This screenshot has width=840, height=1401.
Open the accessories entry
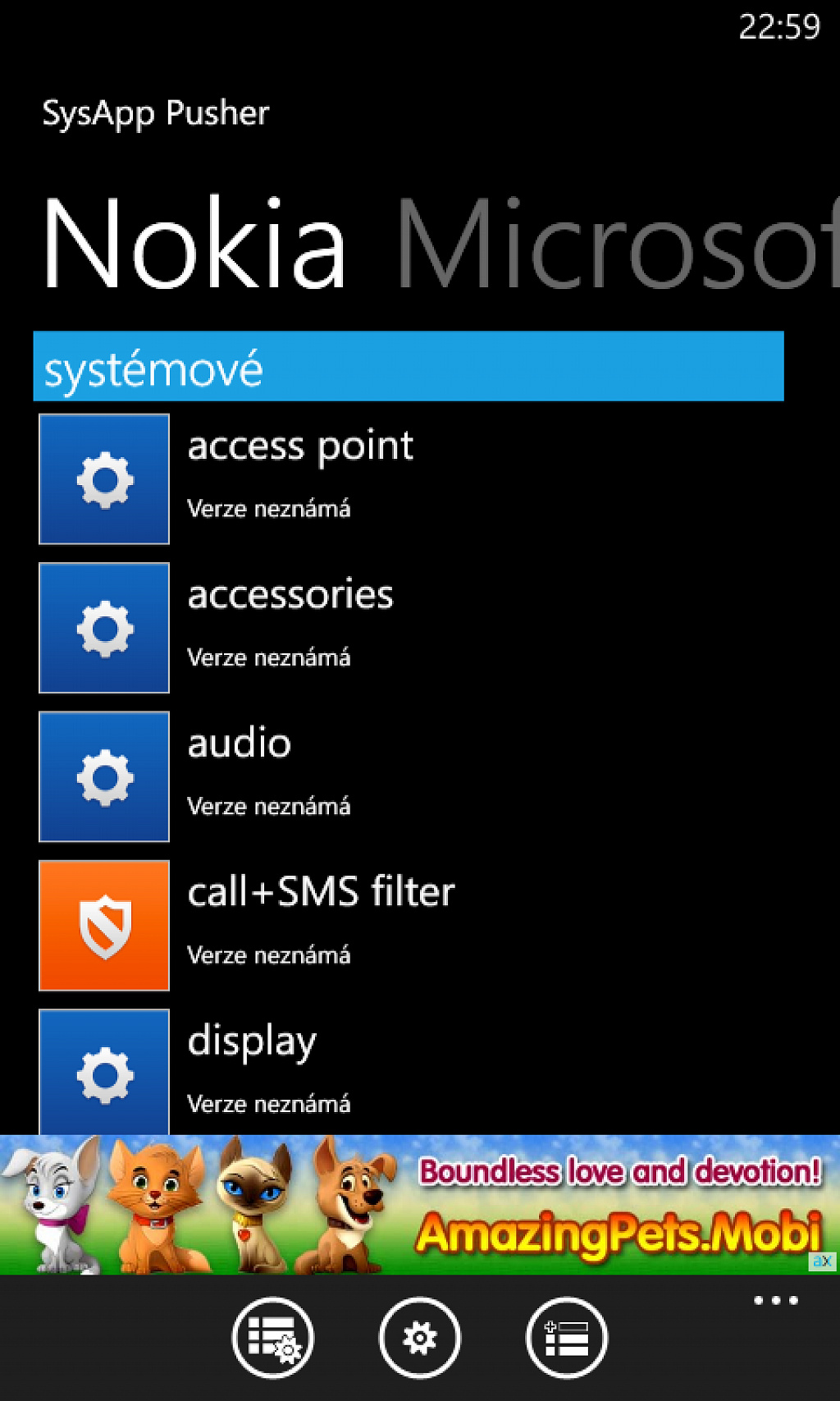pos(409,628)
